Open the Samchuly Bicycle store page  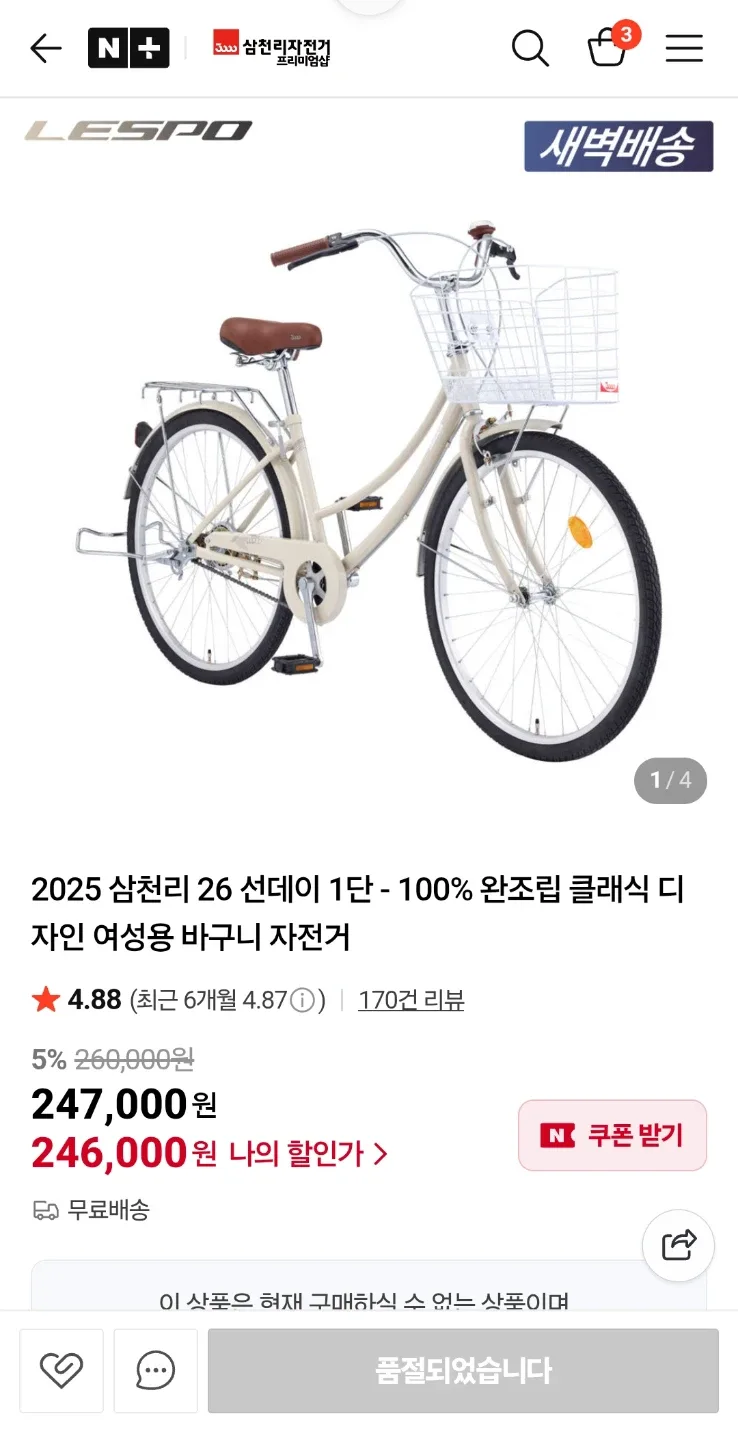pos(271,48)
